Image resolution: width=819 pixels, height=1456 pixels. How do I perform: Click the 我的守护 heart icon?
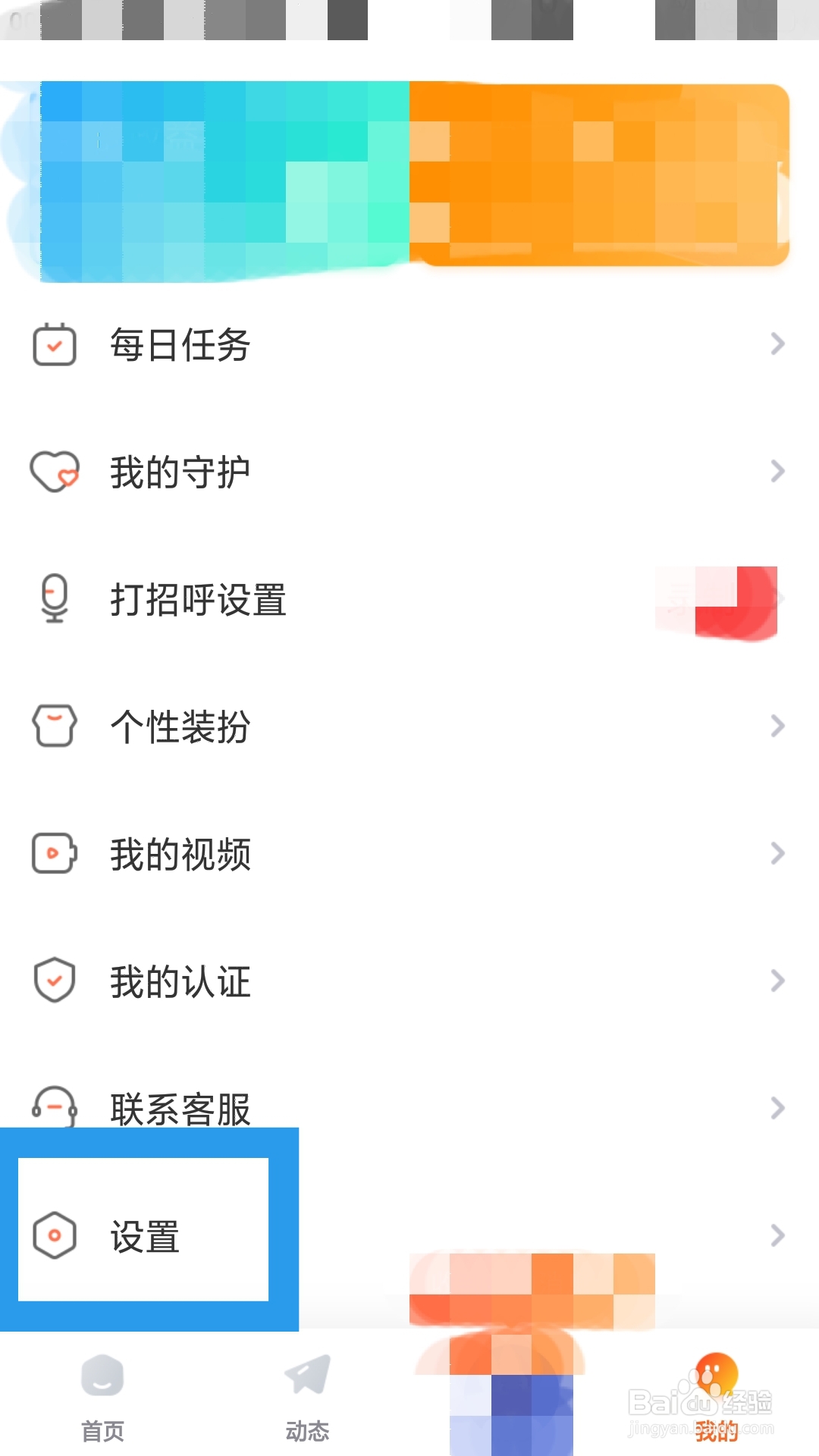pos(53,472)
